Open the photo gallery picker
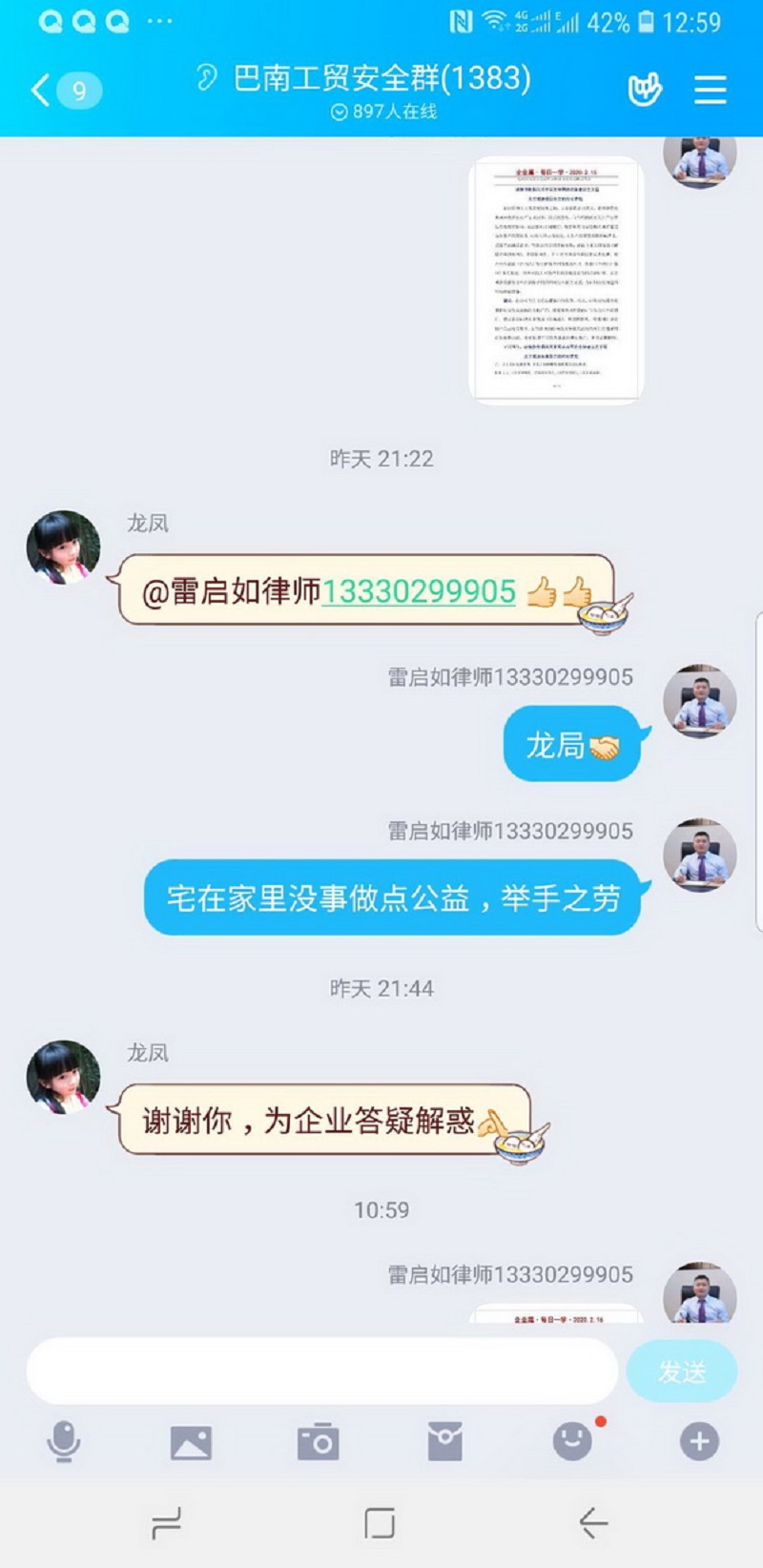The image size is (763, 1568). click(191, 1442)
